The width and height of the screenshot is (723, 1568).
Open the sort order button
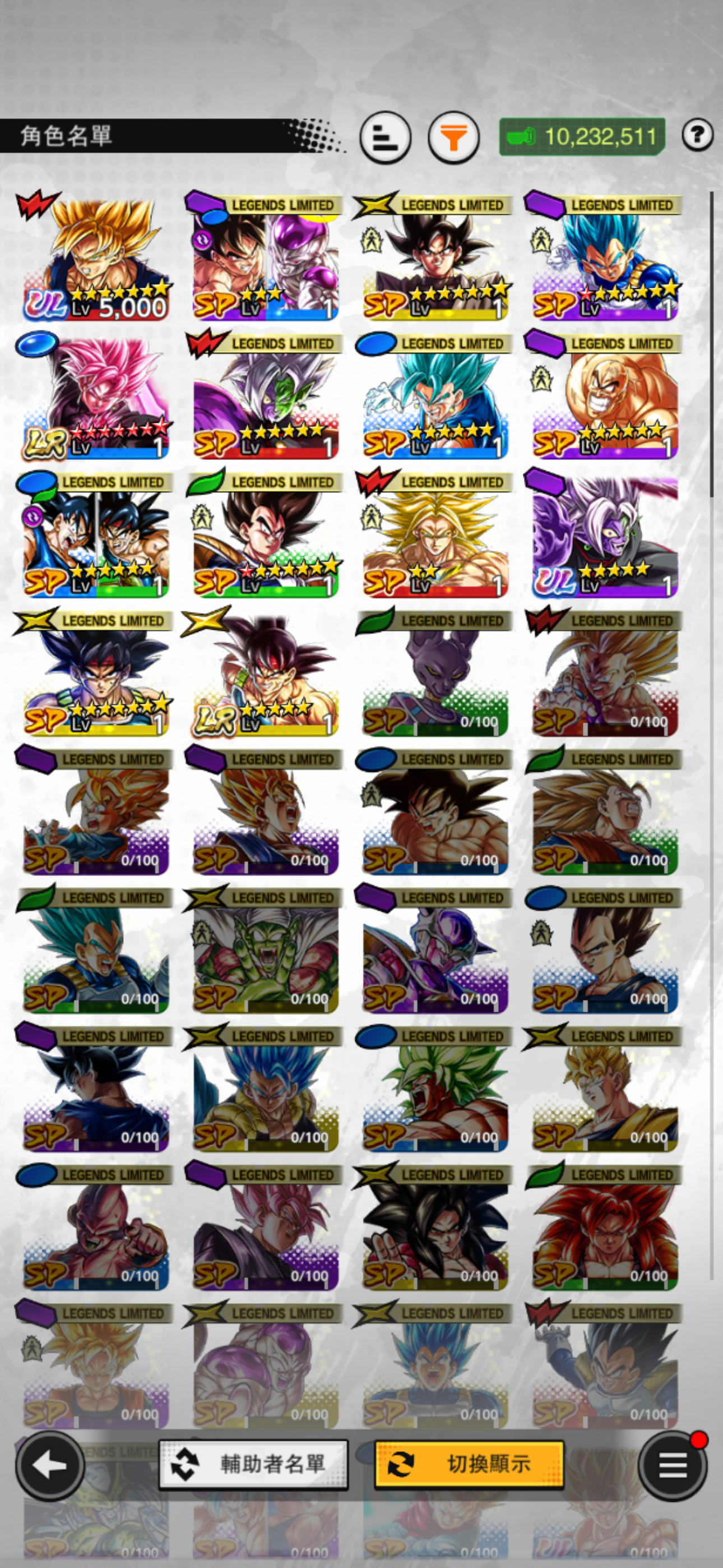tap(384, 137)
